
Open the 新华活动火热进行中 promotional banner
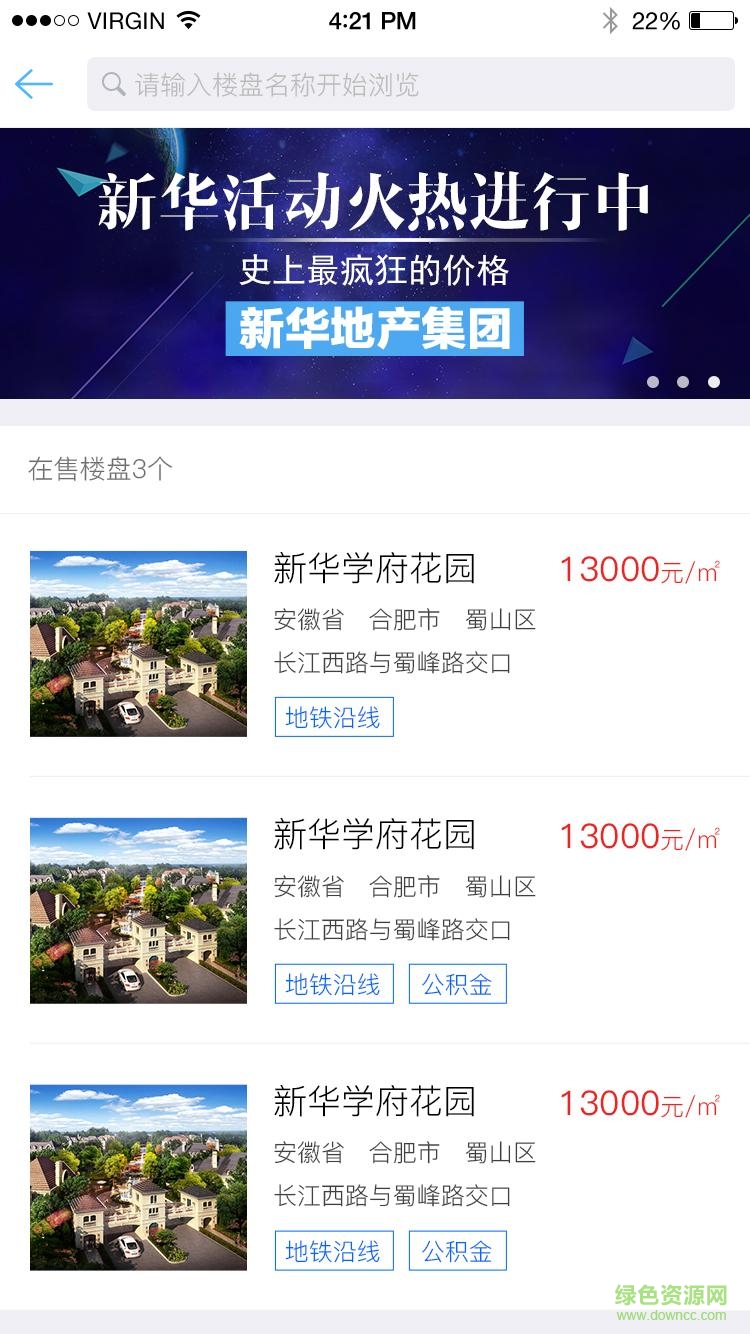pos(375,263)
